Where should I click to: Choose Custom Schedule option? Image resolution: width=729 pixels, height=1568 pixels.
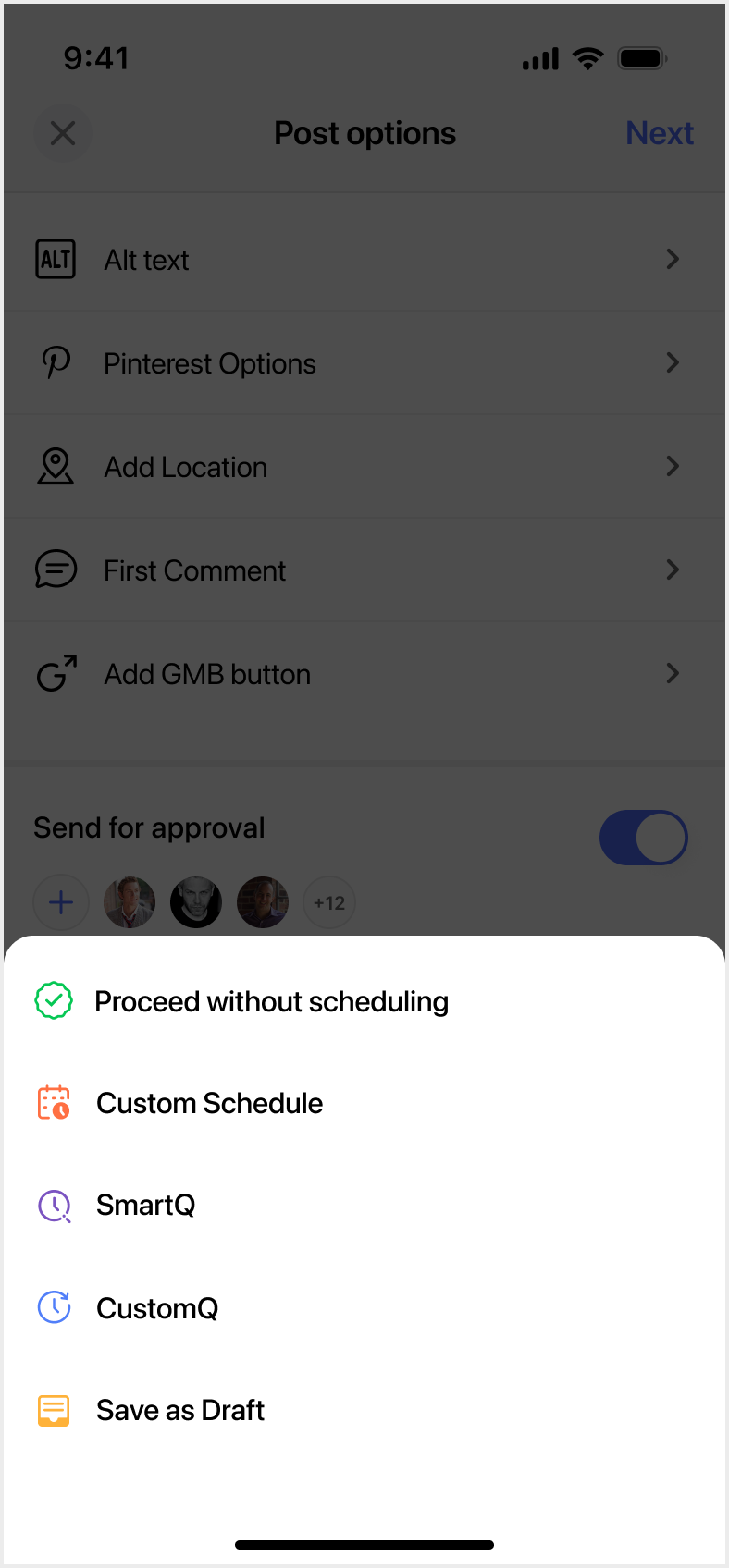click(210, 1103)
